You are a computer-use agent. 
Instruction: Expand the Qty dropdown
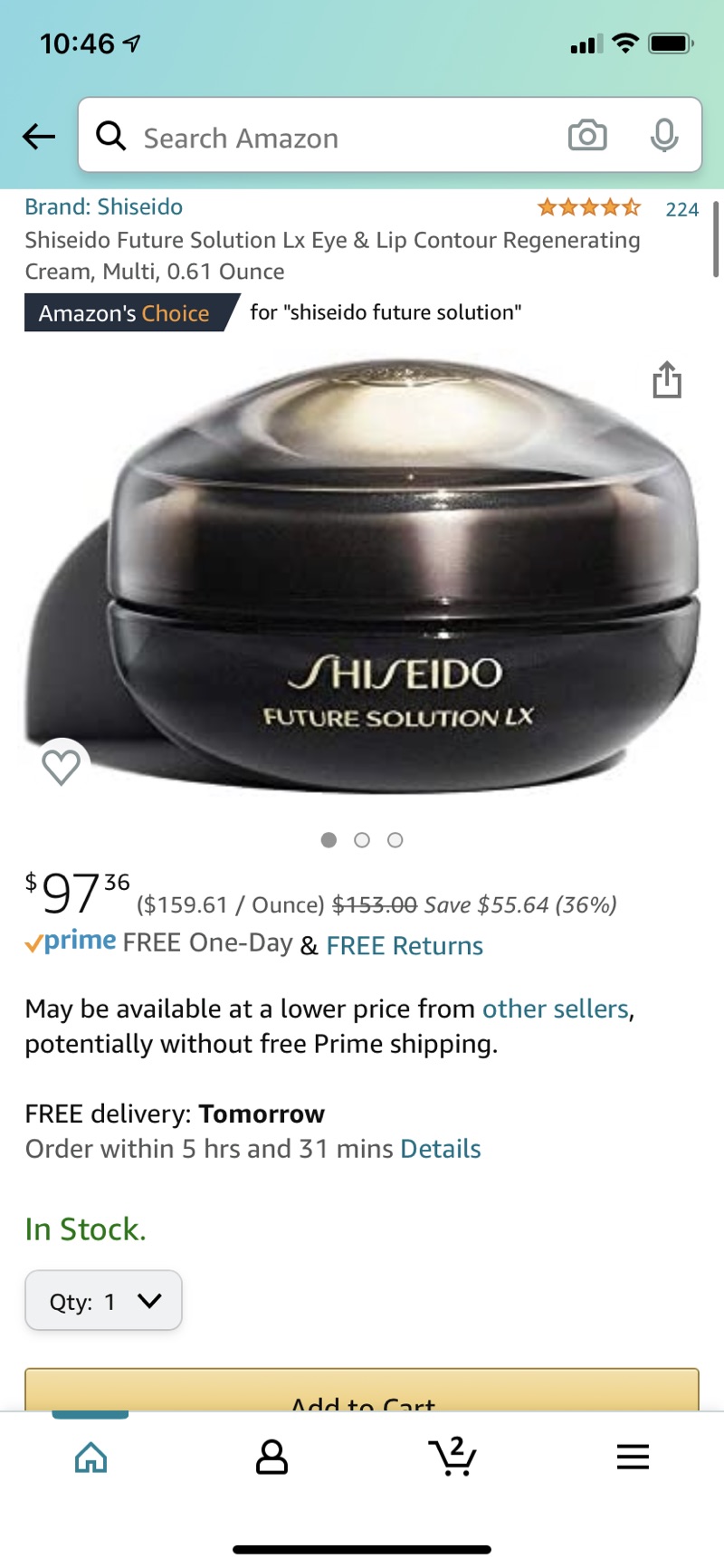103,1301
